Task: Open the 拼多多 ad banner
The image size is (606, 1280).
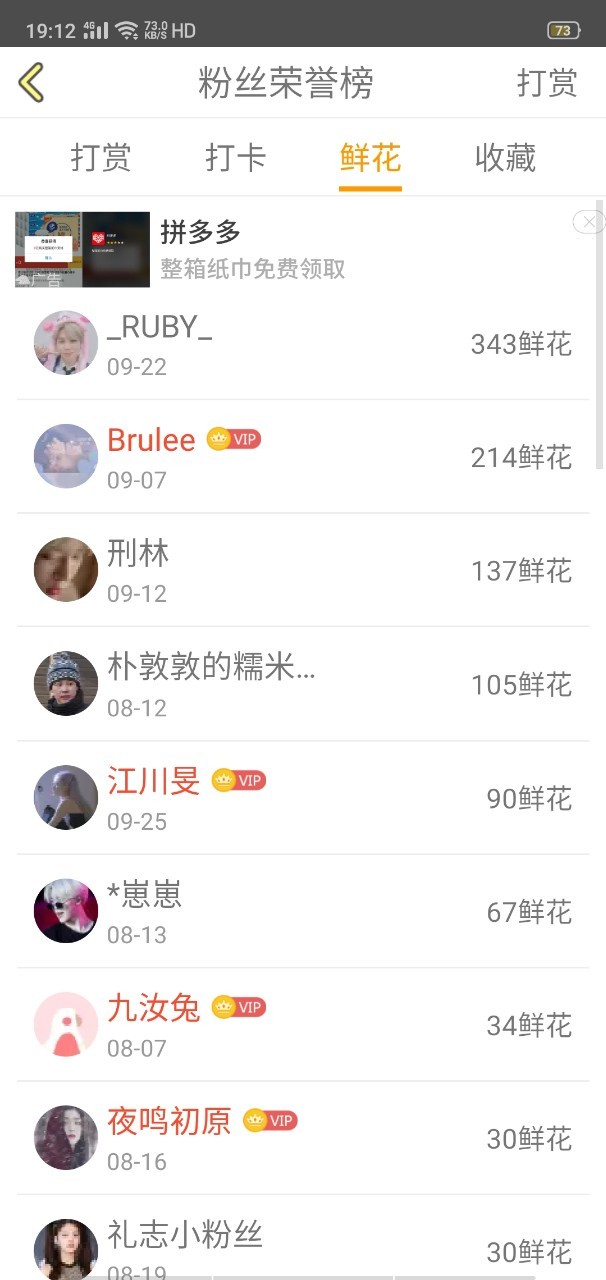Action: click(x=300, y=249)
